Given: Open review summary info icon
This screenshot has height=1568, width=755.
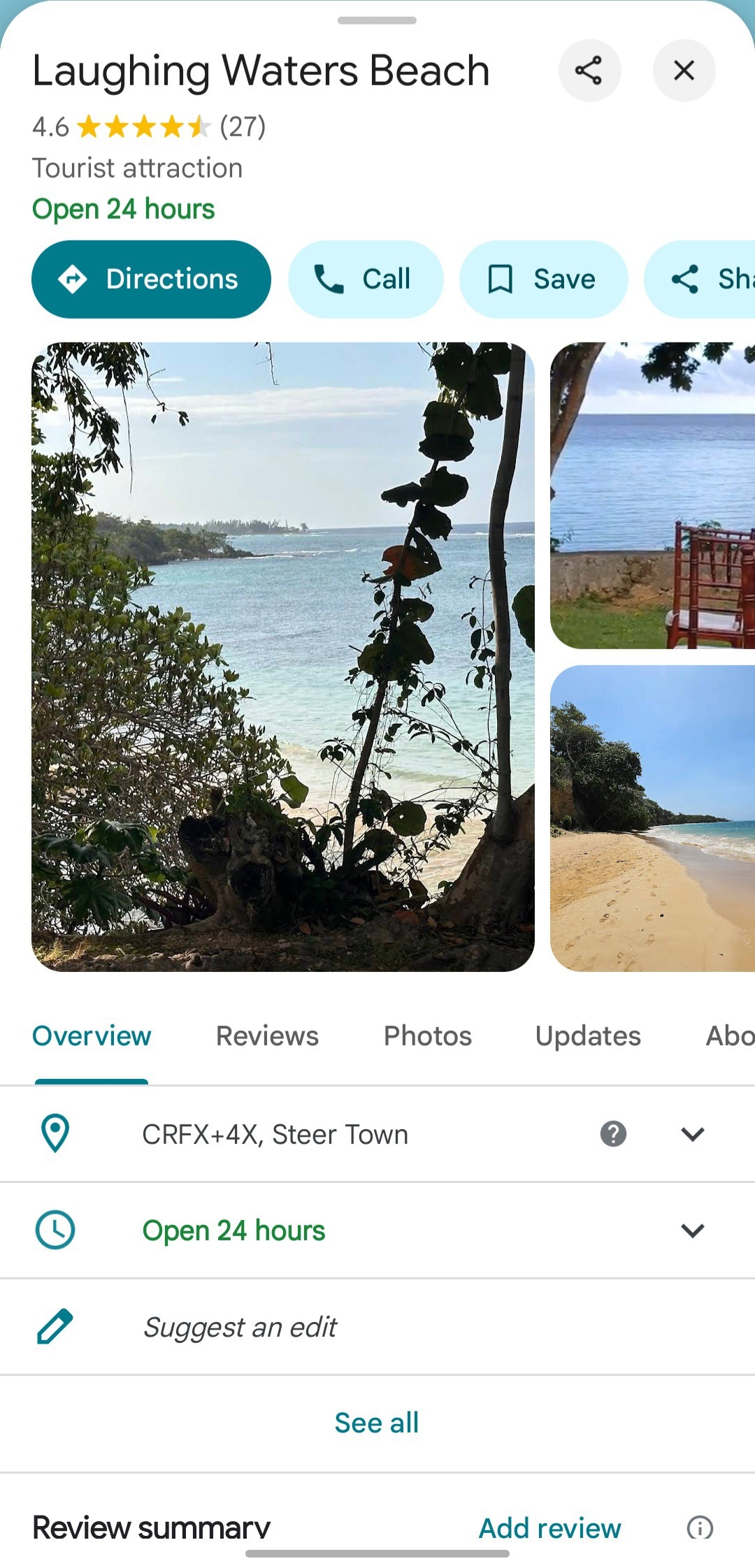Looking at the screenshot, I should (700, 1527).
